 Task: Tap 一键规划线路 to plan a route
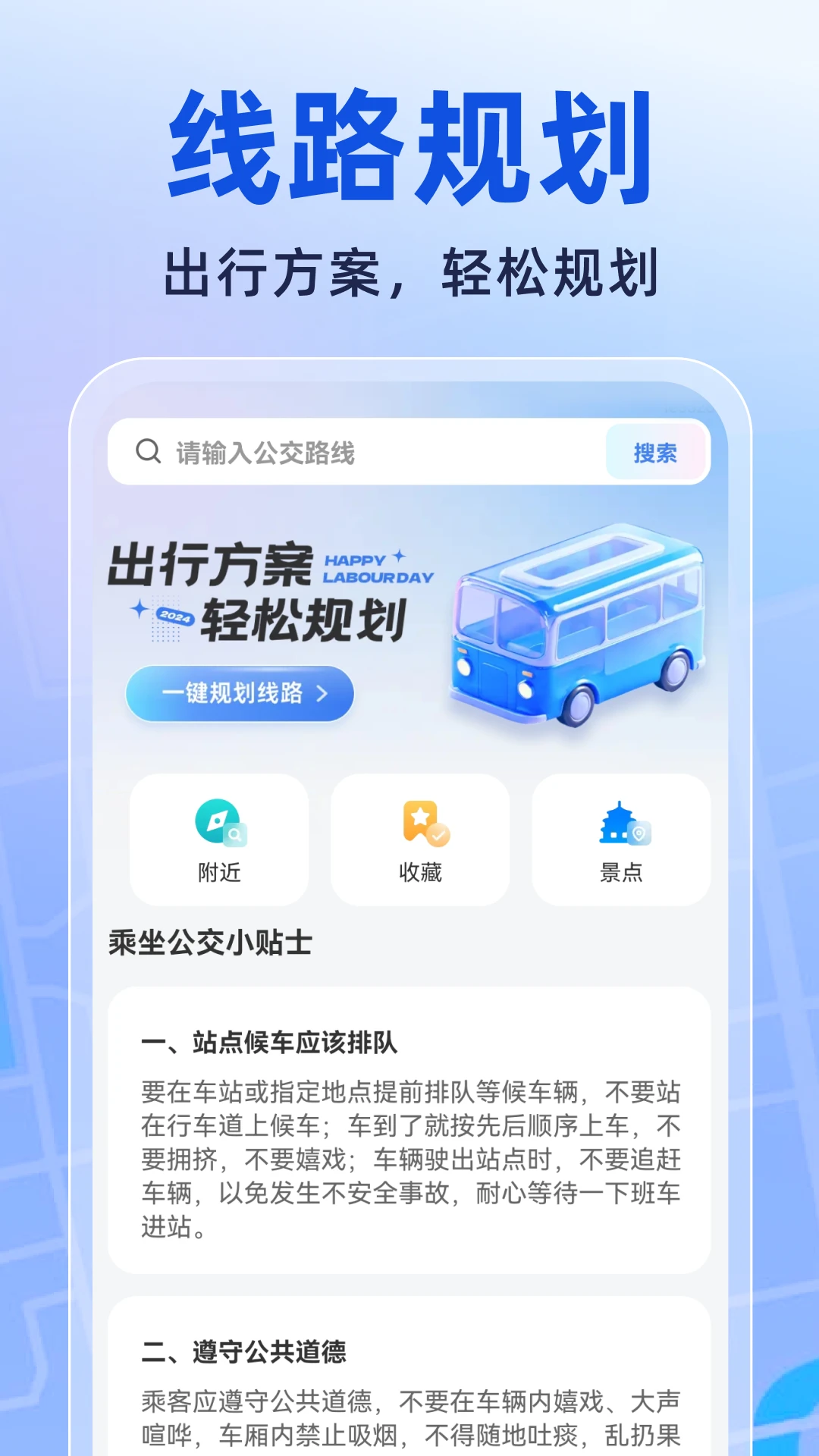point(240,693)
